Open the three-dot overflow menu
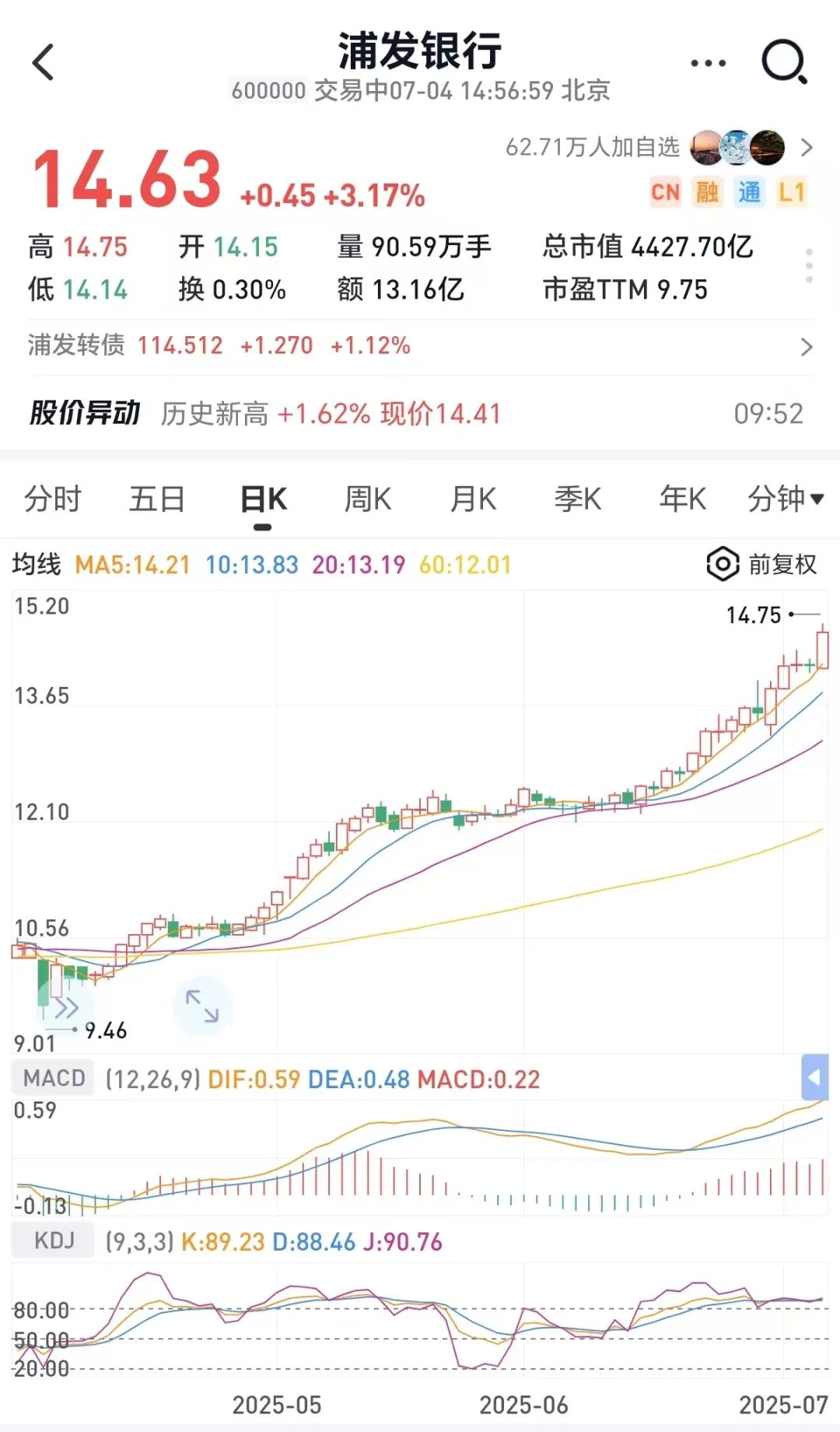The image size is (840, 1432). (x=708, y=63)
